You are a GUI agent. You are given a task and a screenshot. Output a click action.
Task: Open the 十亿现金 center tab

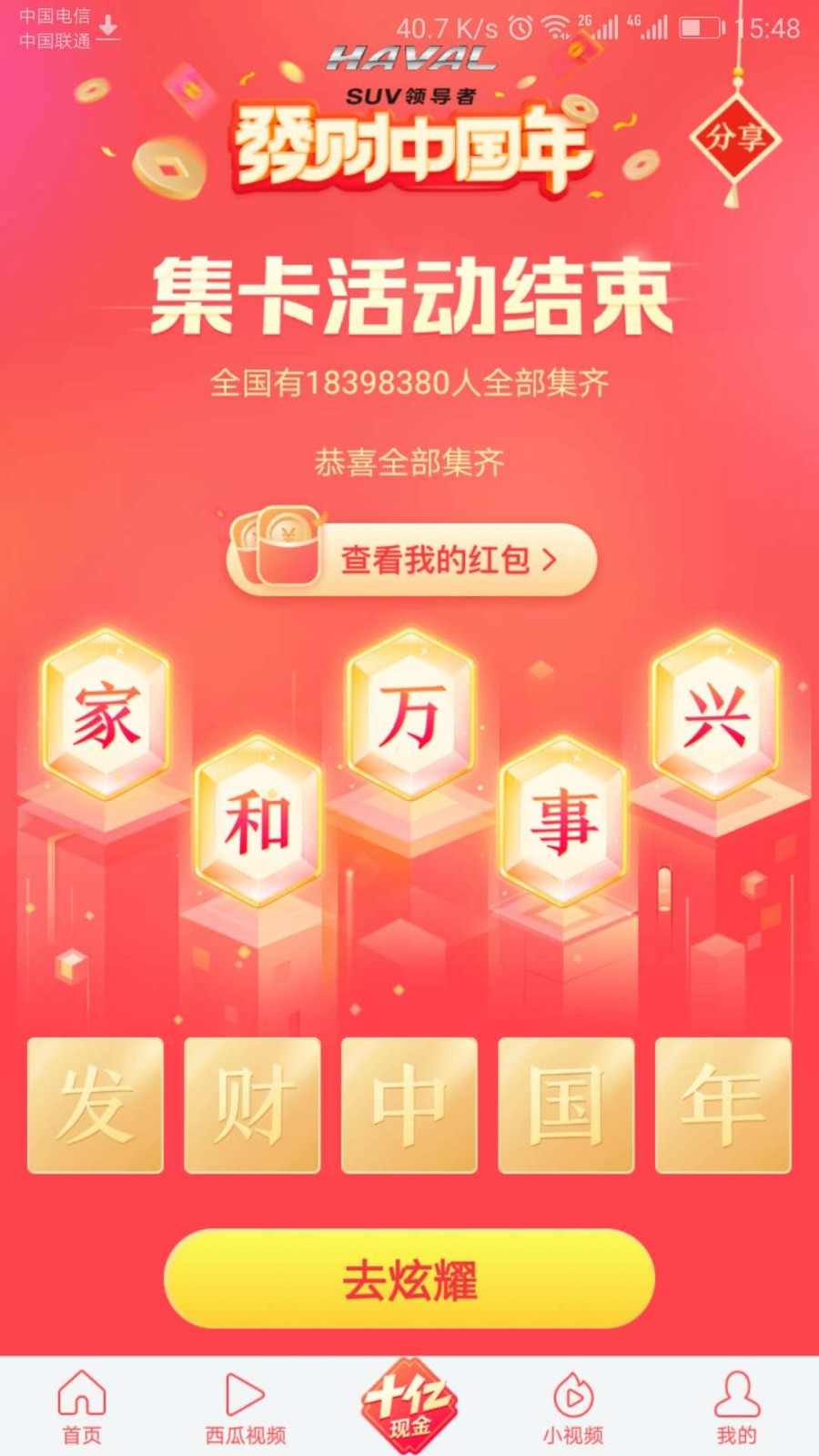(409, 1406)
